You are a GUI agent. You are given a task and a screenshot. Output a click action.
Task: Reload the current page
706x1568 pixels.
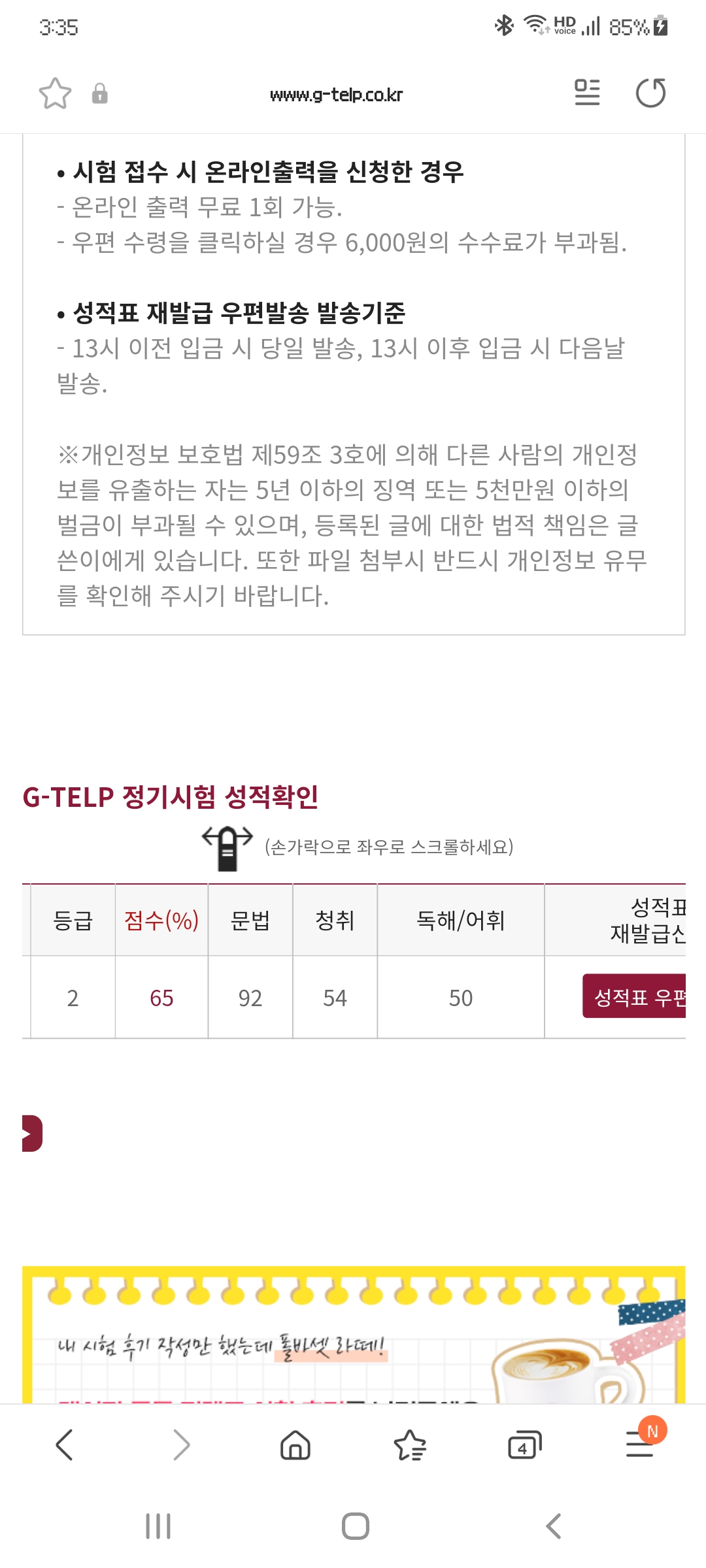tap(650, 93)
